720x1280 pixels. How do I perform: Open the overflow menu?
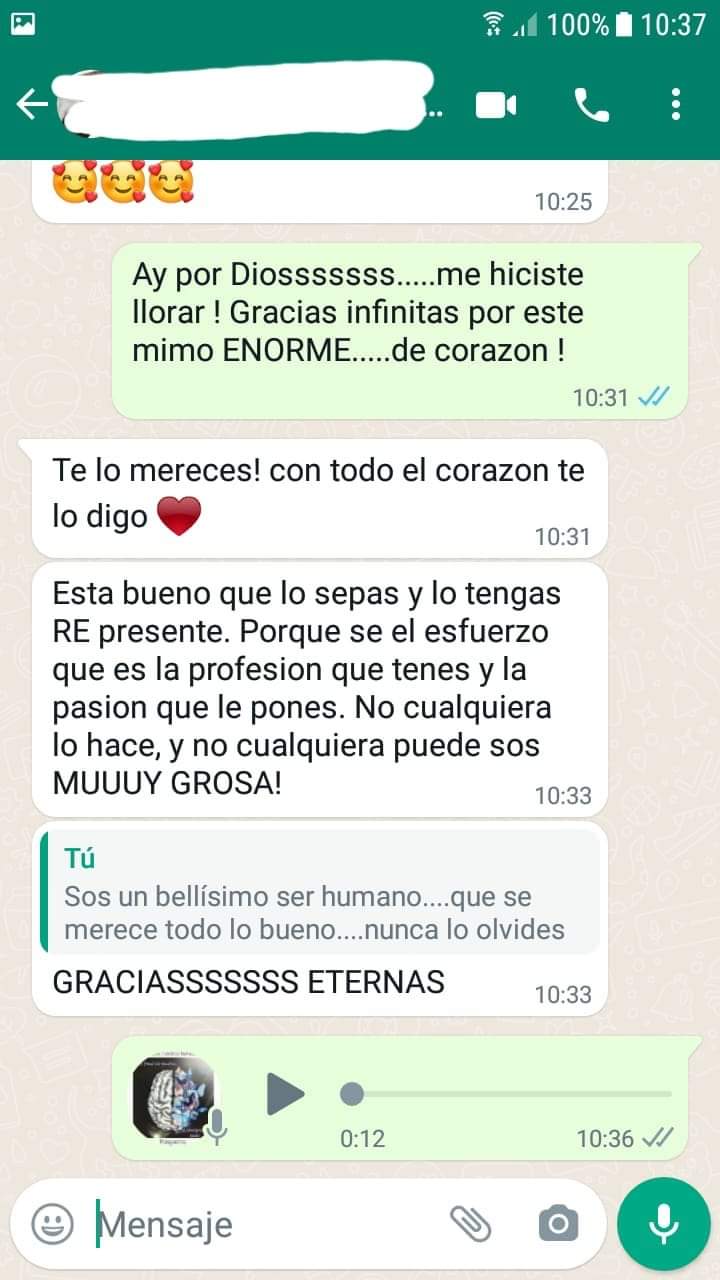pyautogui.click(x=677, y=104)
